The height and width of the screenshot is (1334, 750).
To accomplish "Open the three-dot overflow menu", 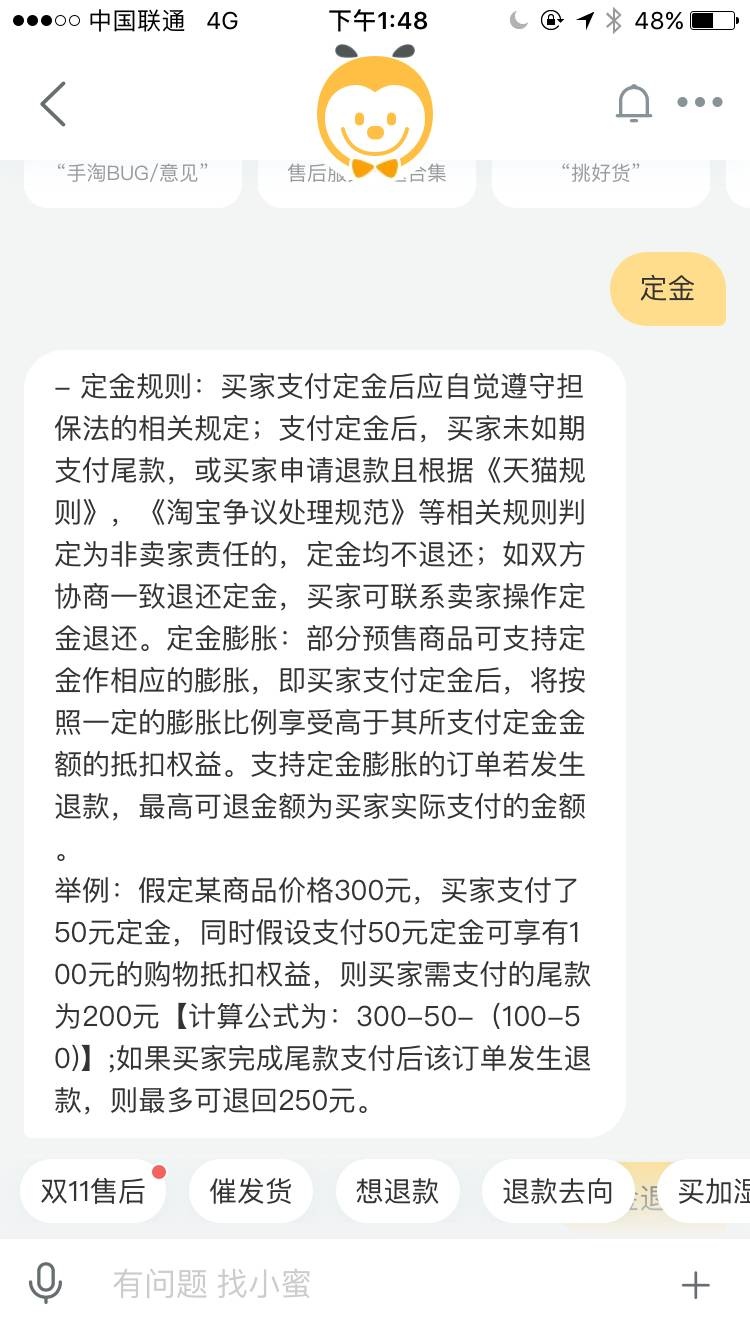I will [x=700, y=103].
